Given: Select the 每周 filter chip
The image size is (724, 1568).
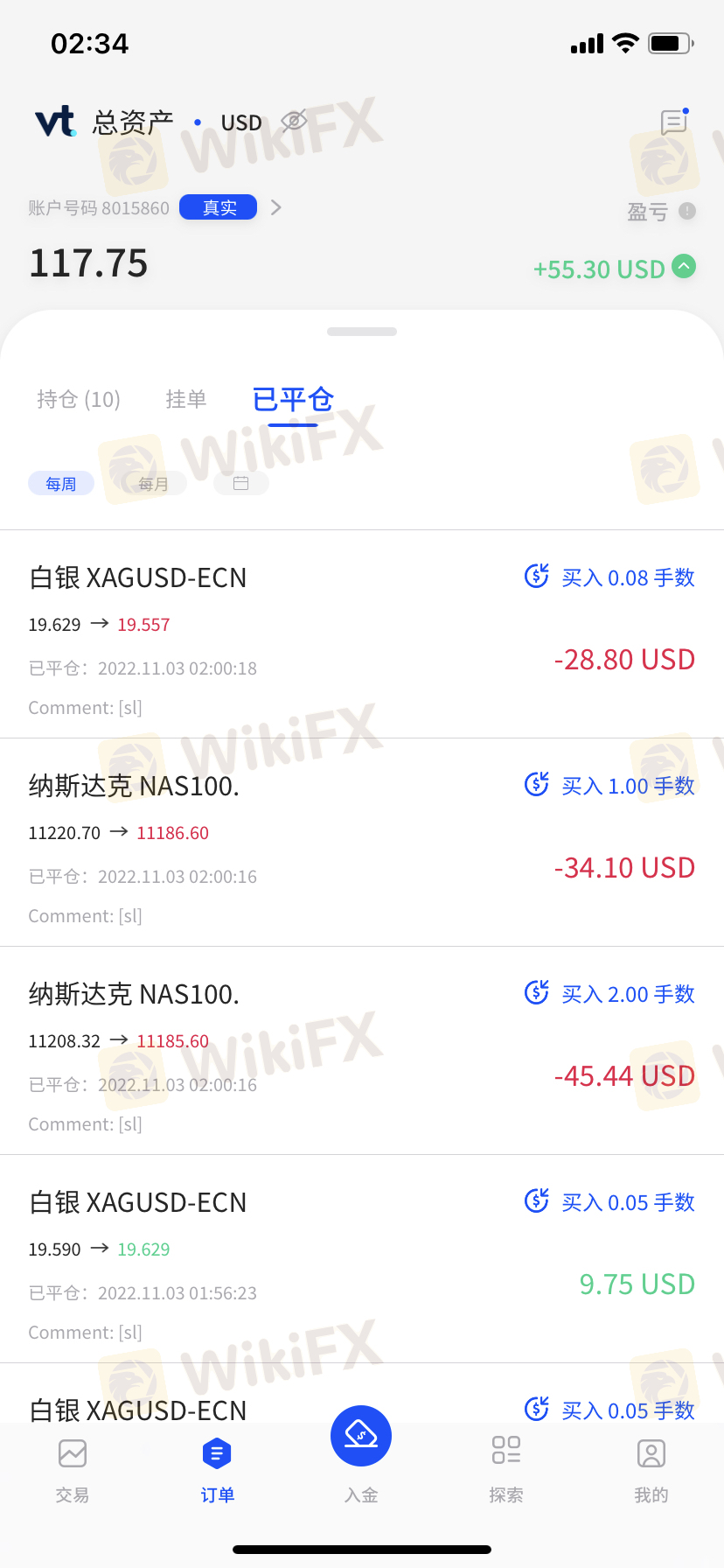Looking at the screenshot, I should (61, 484).
